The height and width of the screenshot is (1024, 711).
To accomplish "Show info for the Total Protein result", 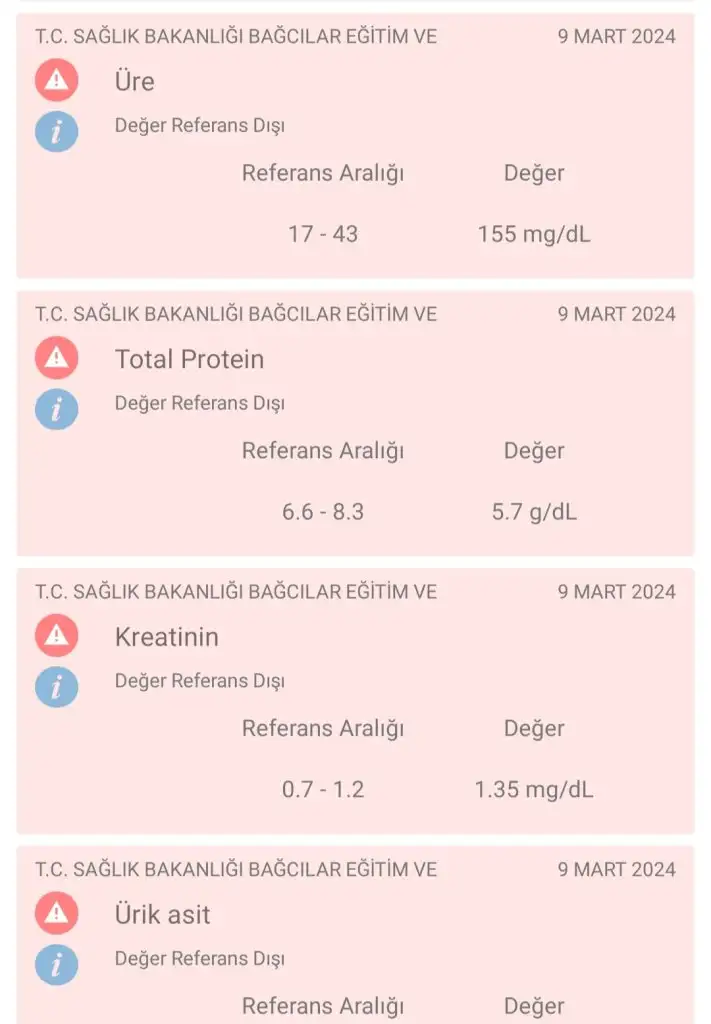I will pyautogui.click(x=57, y=409).
